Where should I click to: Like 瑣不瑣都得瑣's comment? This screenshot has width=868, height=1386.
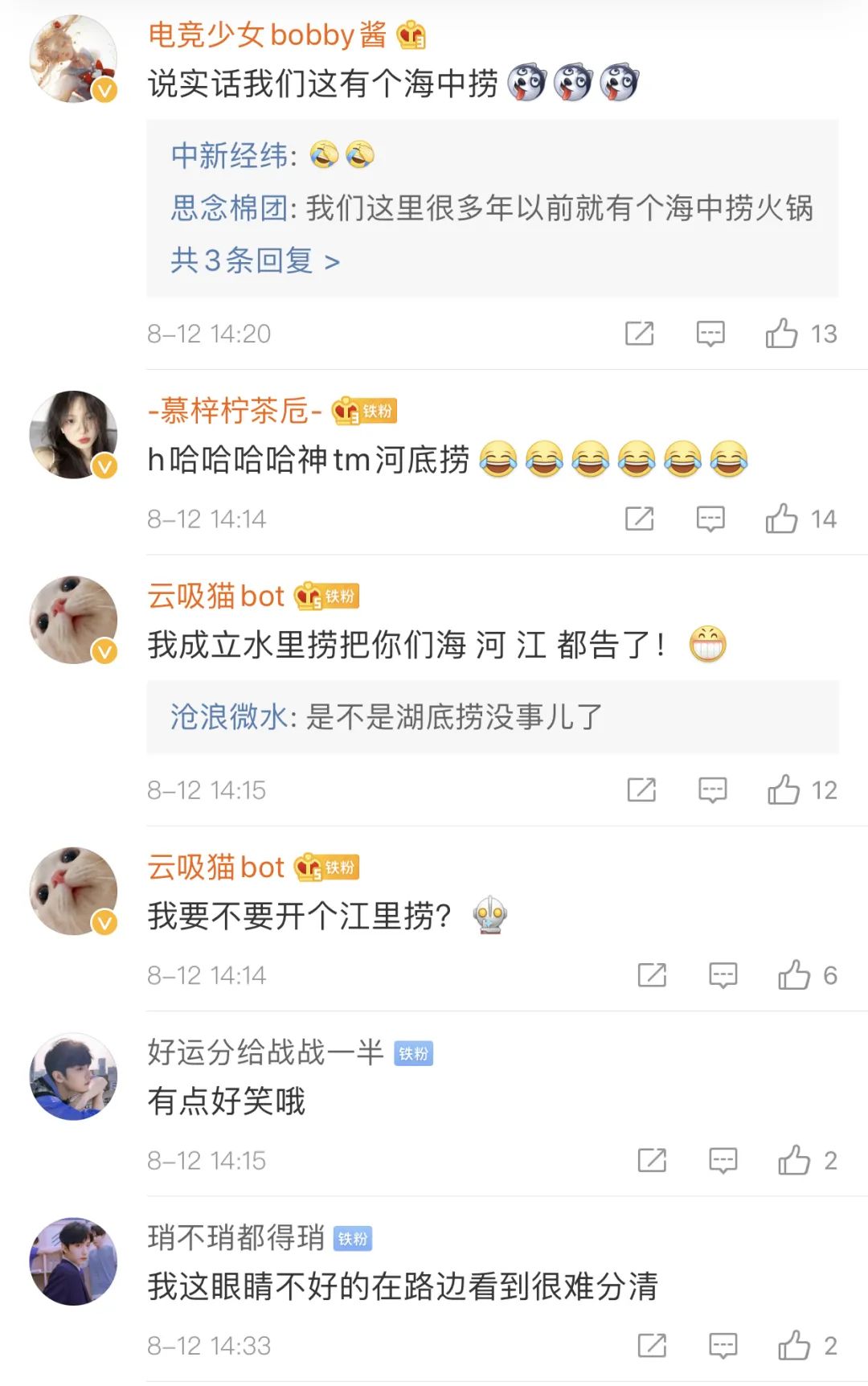pos(794,1345)
